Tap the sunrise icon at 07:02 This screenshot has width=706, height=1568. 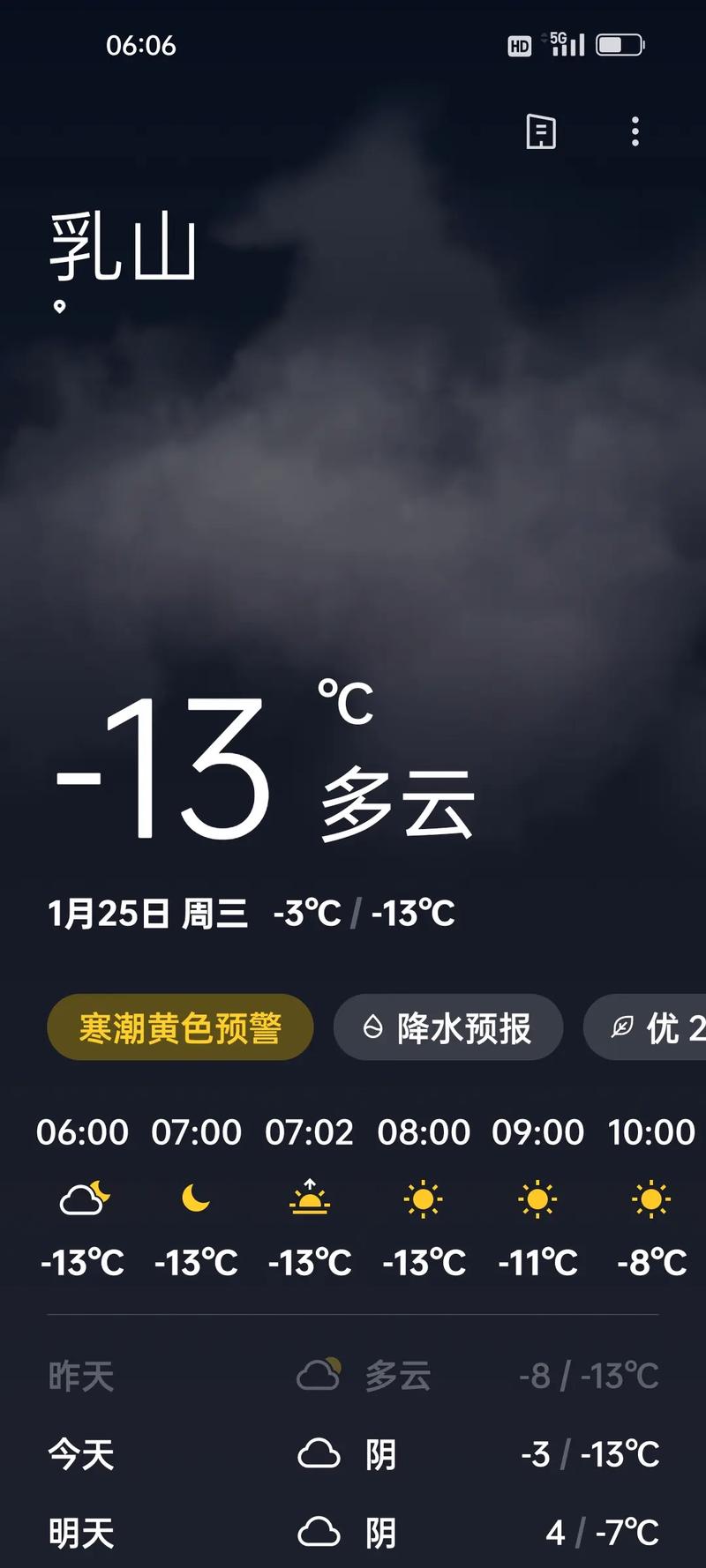pos(309,1198)
